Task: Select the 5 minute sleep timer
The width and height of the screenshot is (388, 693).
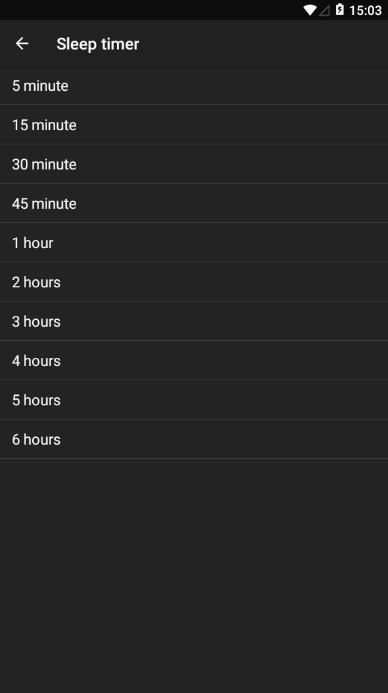Action: pyautogui.click(x=194, y=86)
